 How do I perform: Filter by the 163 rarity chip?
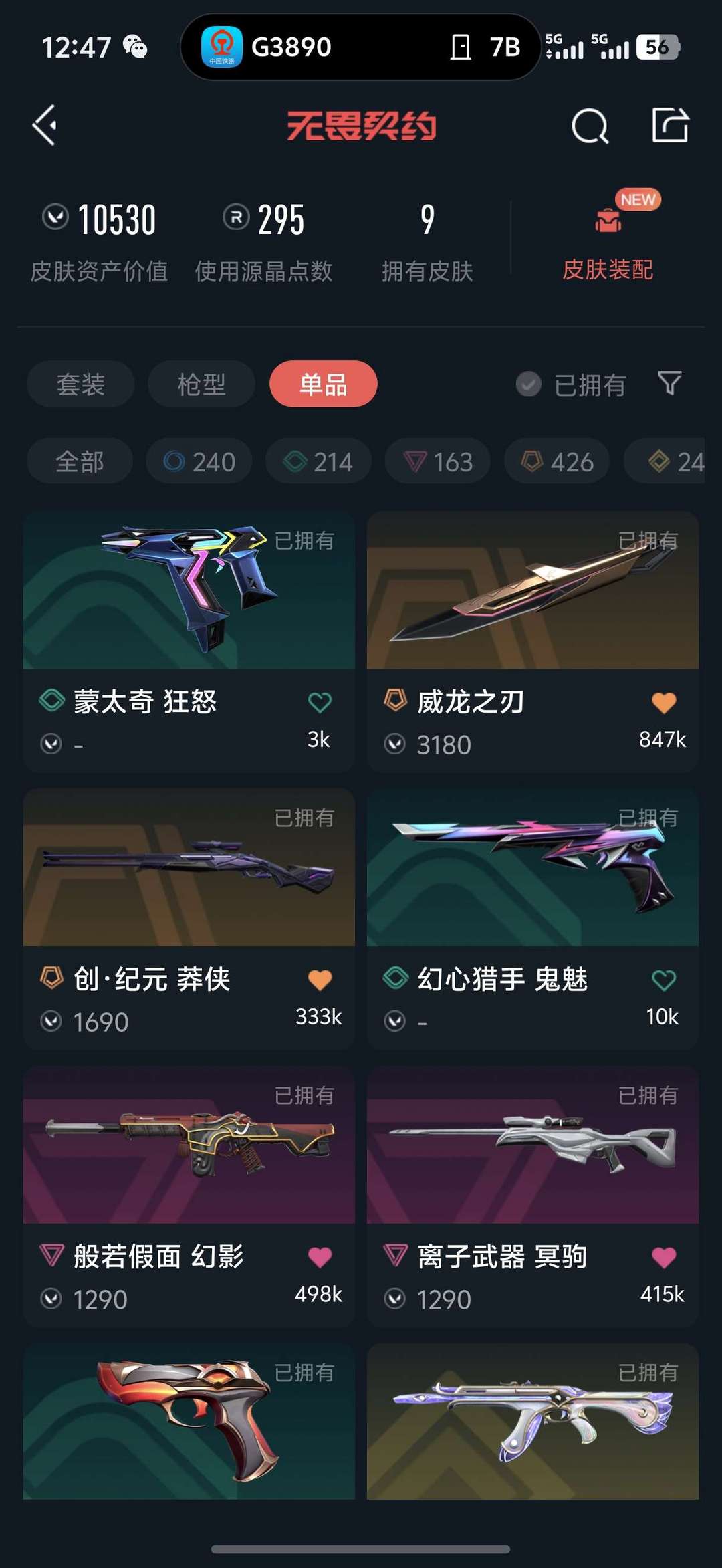pos(438,461)
